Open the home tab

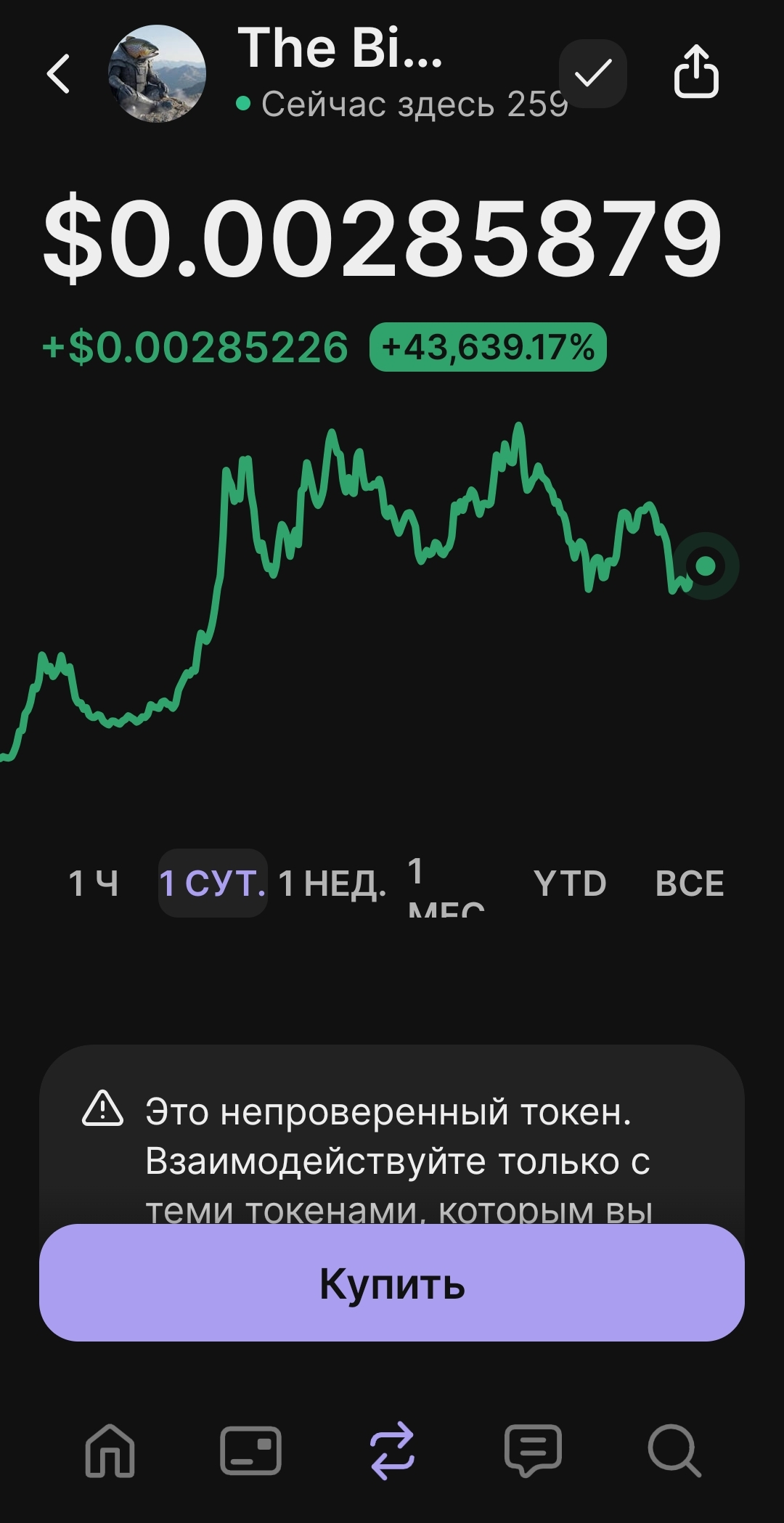(x=110, y=1450)
